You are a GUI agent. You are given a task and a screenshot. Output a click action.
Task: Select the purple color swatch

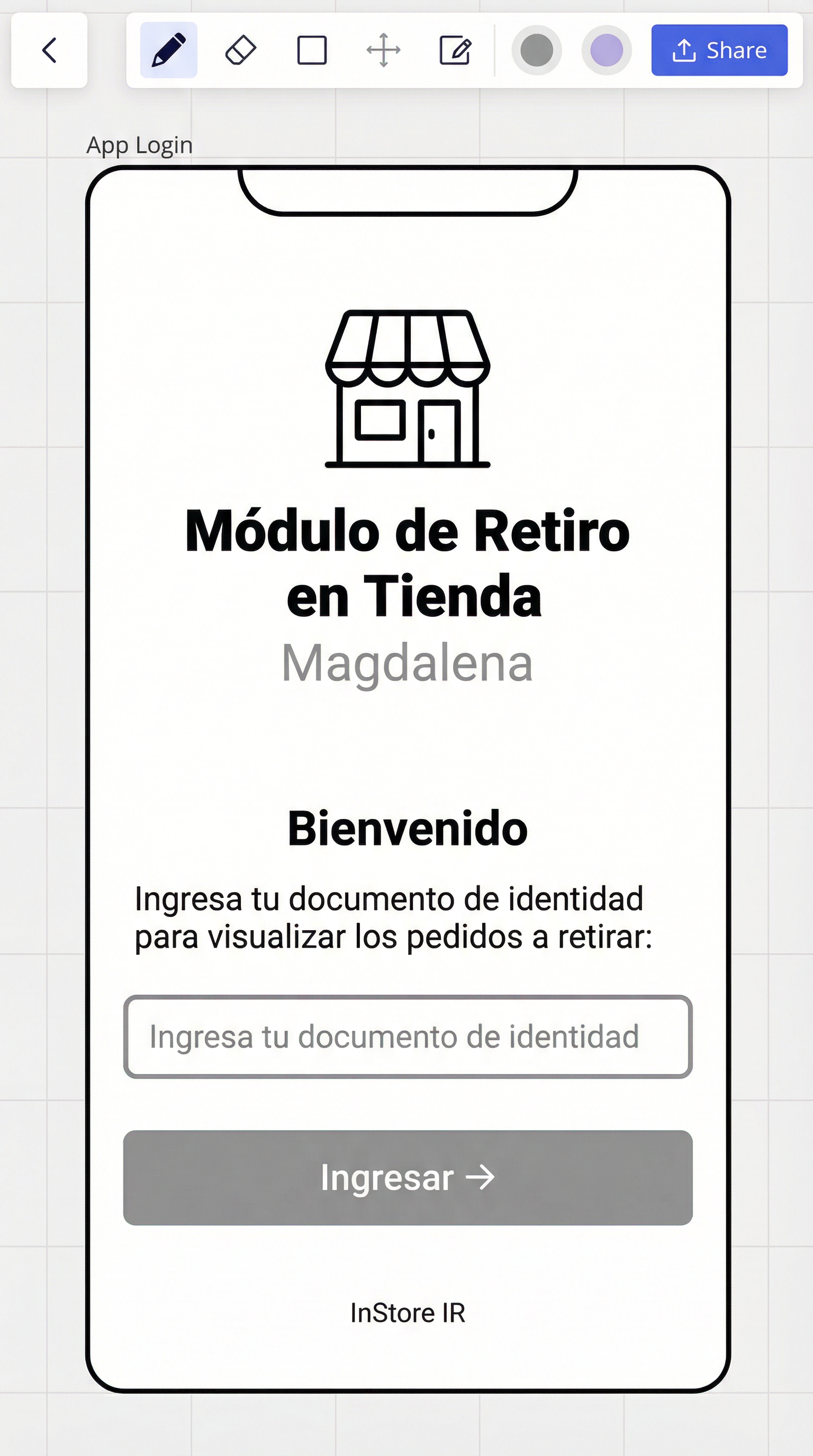[606, 50]
